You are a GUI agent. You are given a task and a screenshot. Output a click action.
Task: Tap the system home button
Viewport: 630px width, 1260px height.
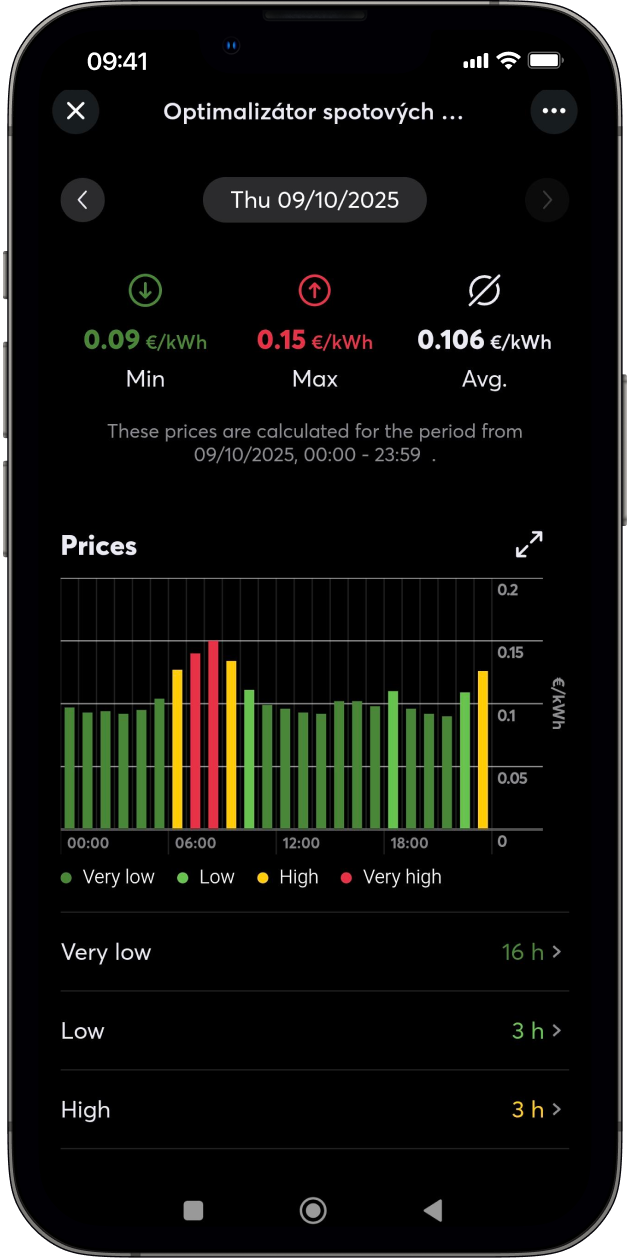pyautogui.click(x=313, y=1211)
